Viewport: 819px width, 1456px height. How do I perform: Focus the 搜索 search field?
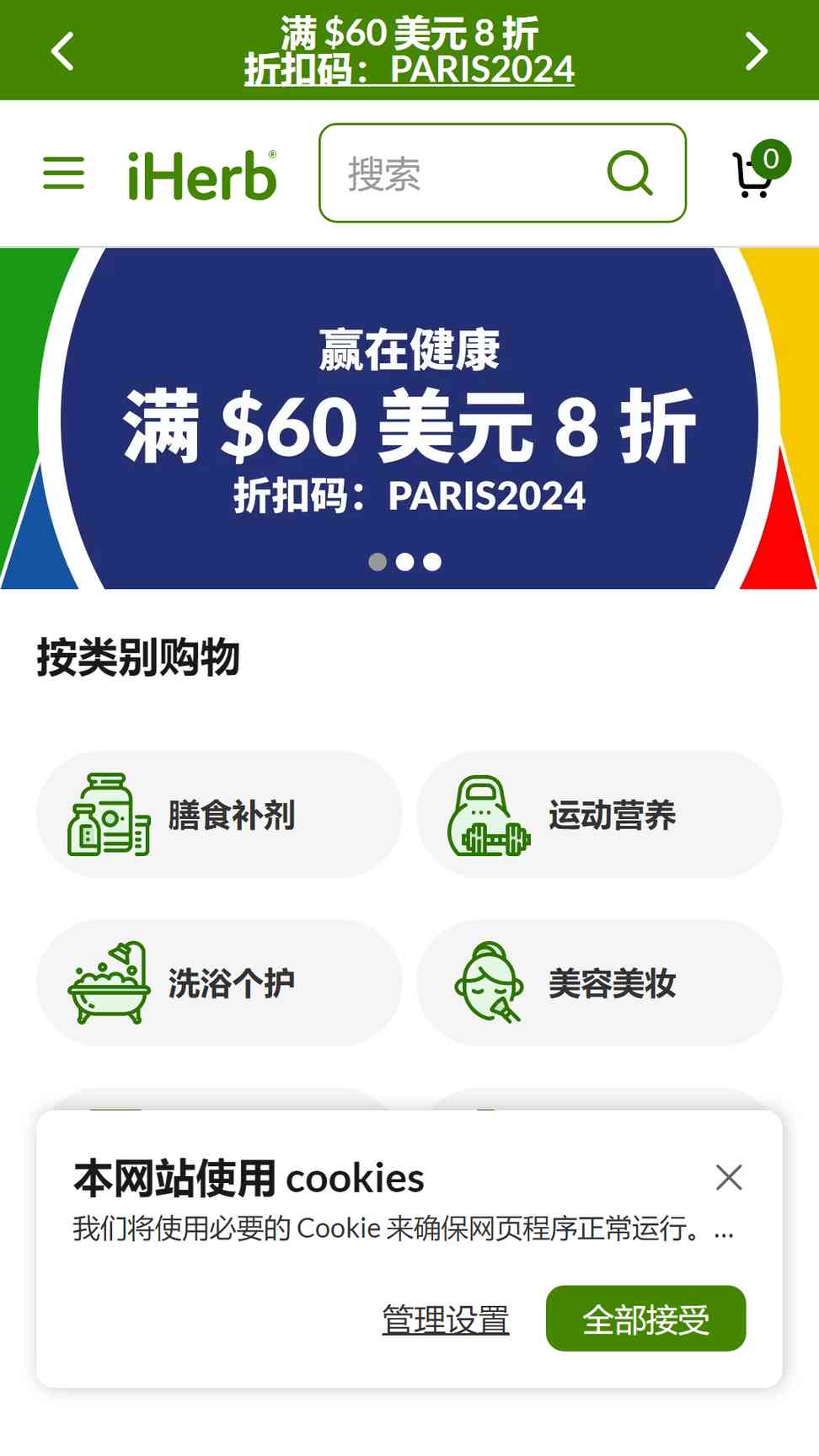tap(463, 174)
